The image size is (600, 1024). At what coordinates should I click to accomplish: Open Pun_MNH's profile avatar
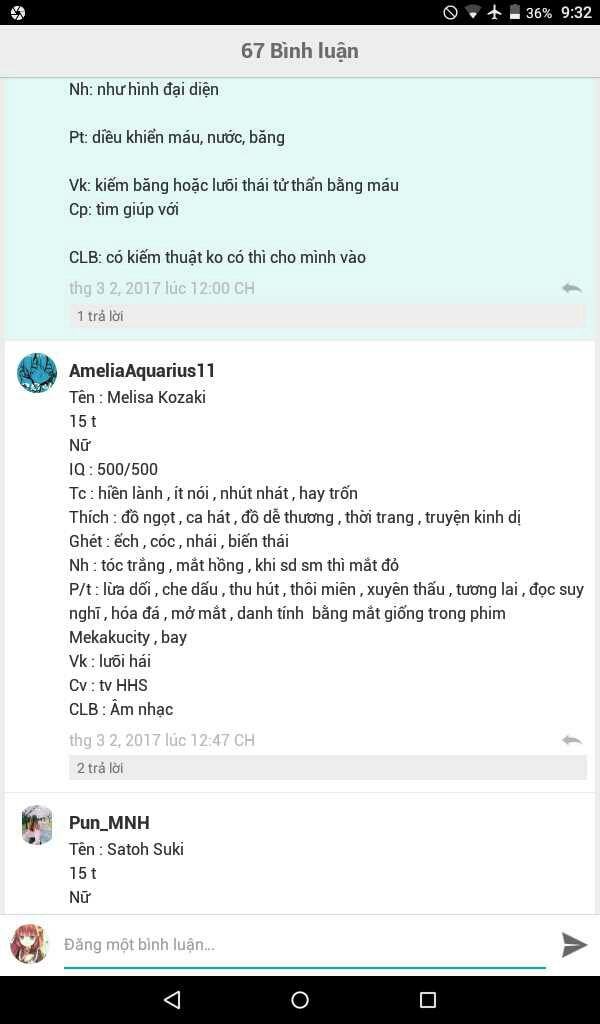point(37,825)
